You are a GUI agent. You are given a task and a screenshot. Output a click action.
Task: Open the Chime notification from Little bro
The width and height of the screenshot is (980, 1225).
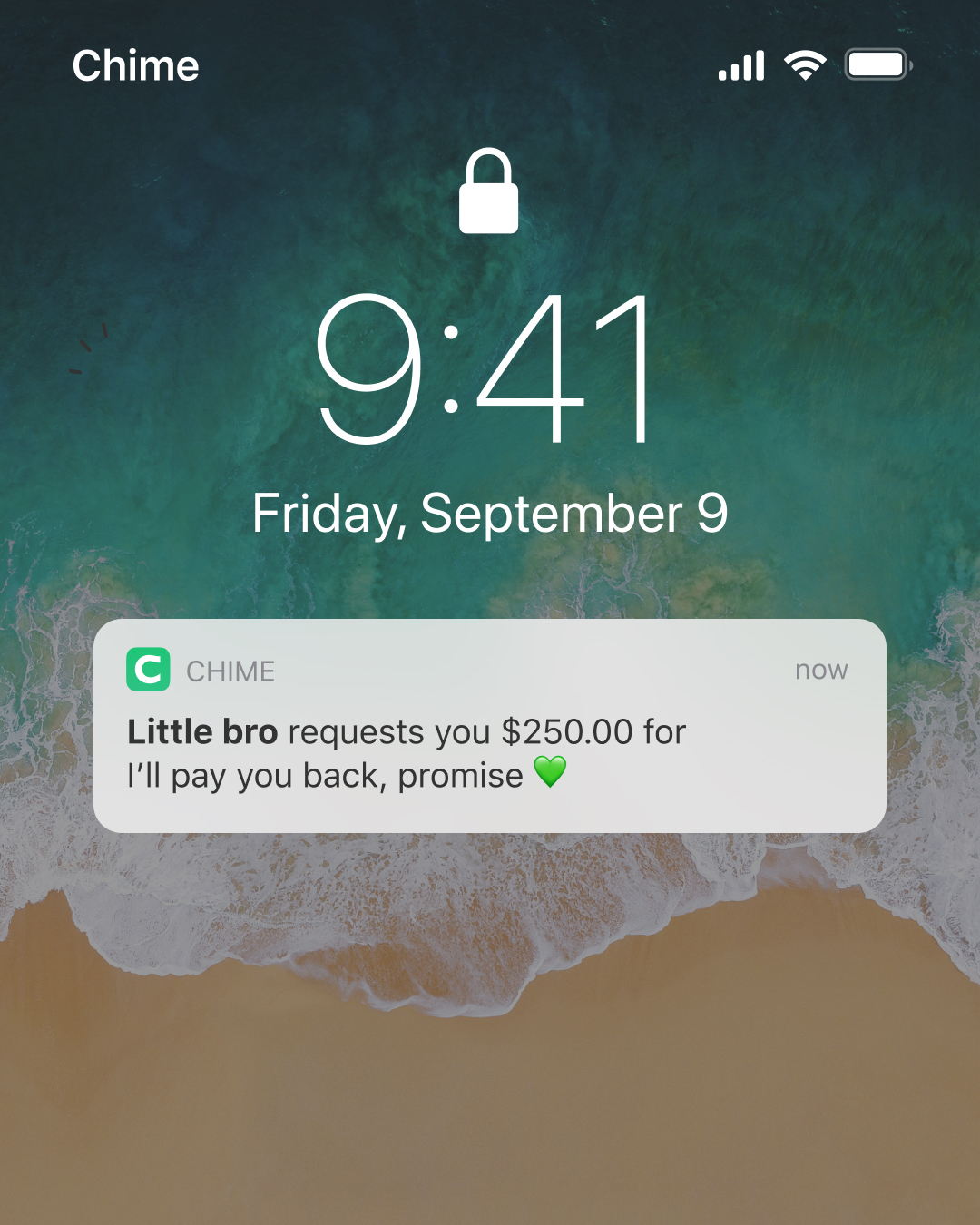pyautogui.click(x=490, y=726)
